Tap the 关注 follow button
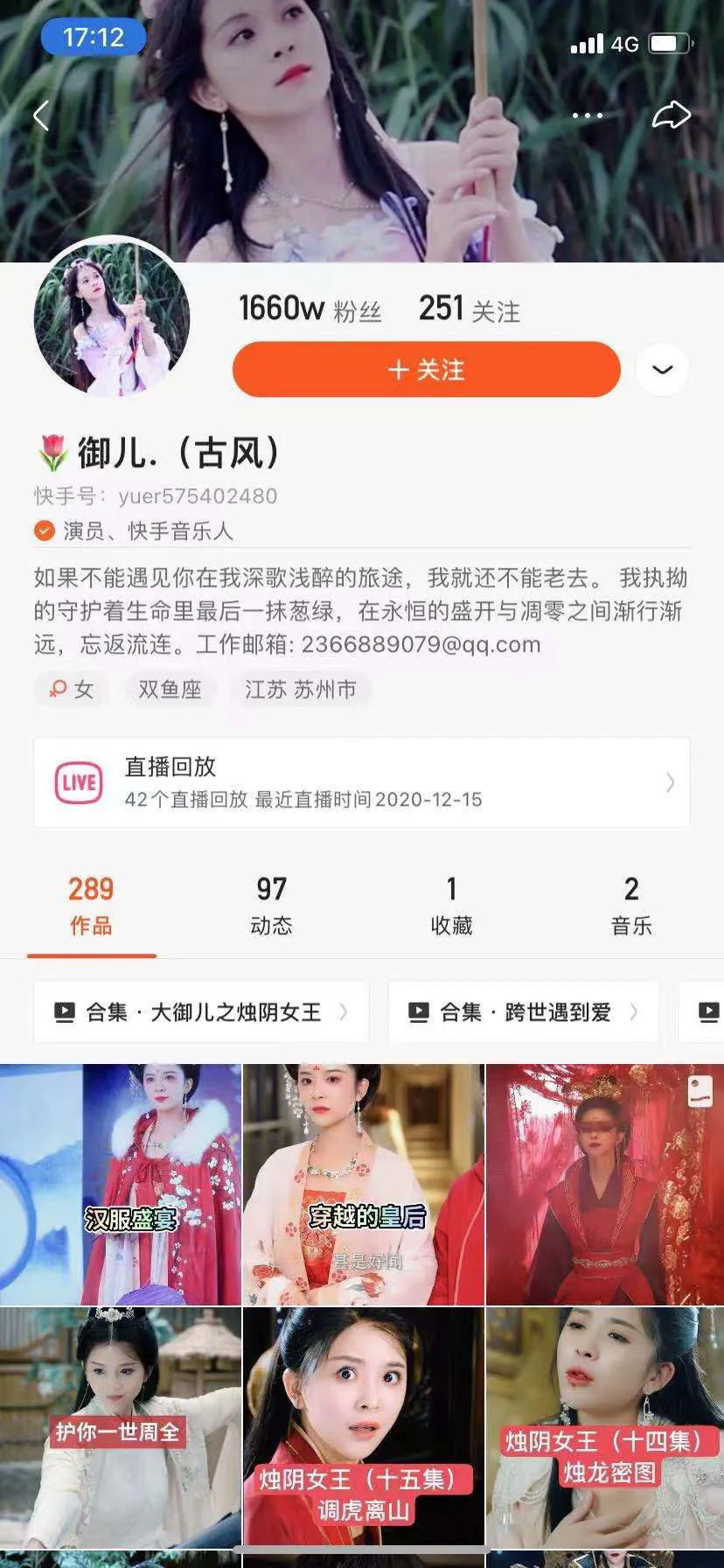 coord(426,370)
